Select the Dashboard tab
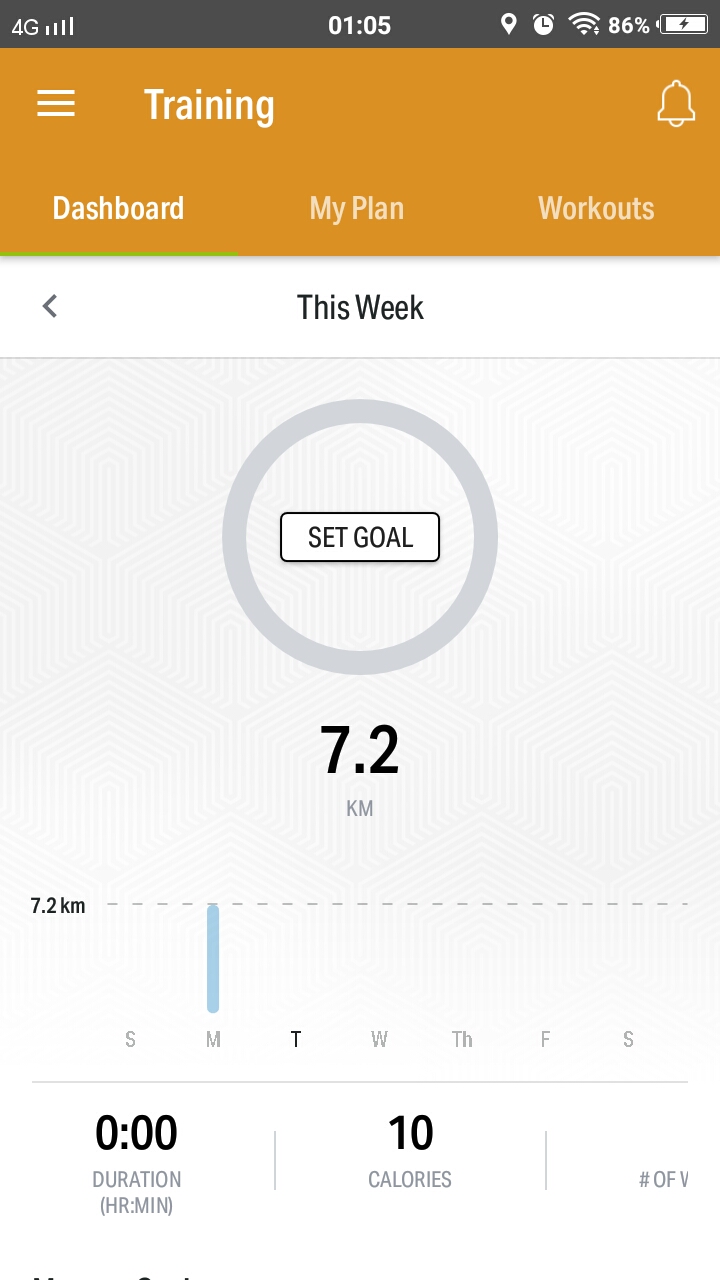 click(118, 208)
